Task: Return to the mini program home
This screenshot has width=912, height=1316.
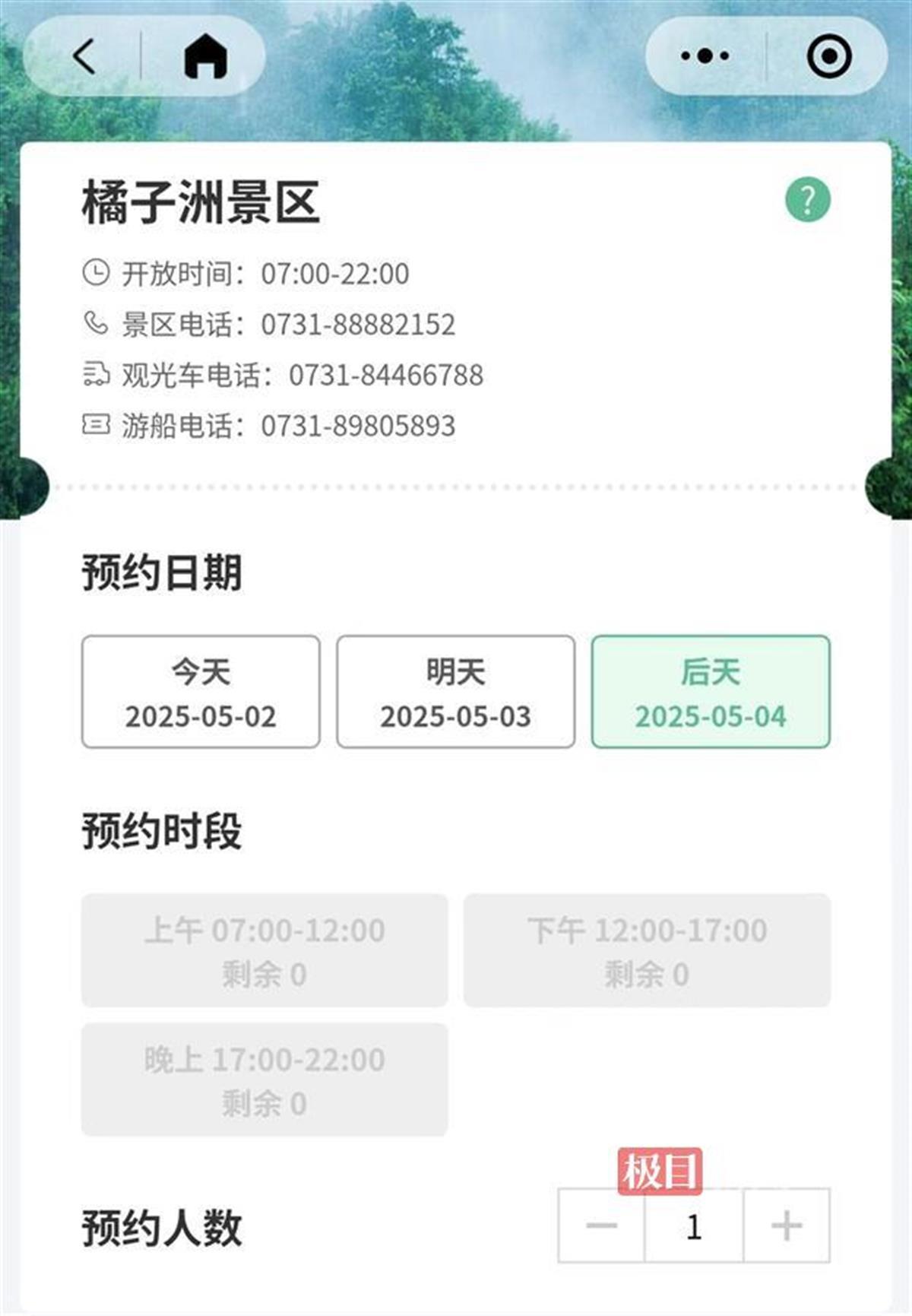Action: coord(205,57)
